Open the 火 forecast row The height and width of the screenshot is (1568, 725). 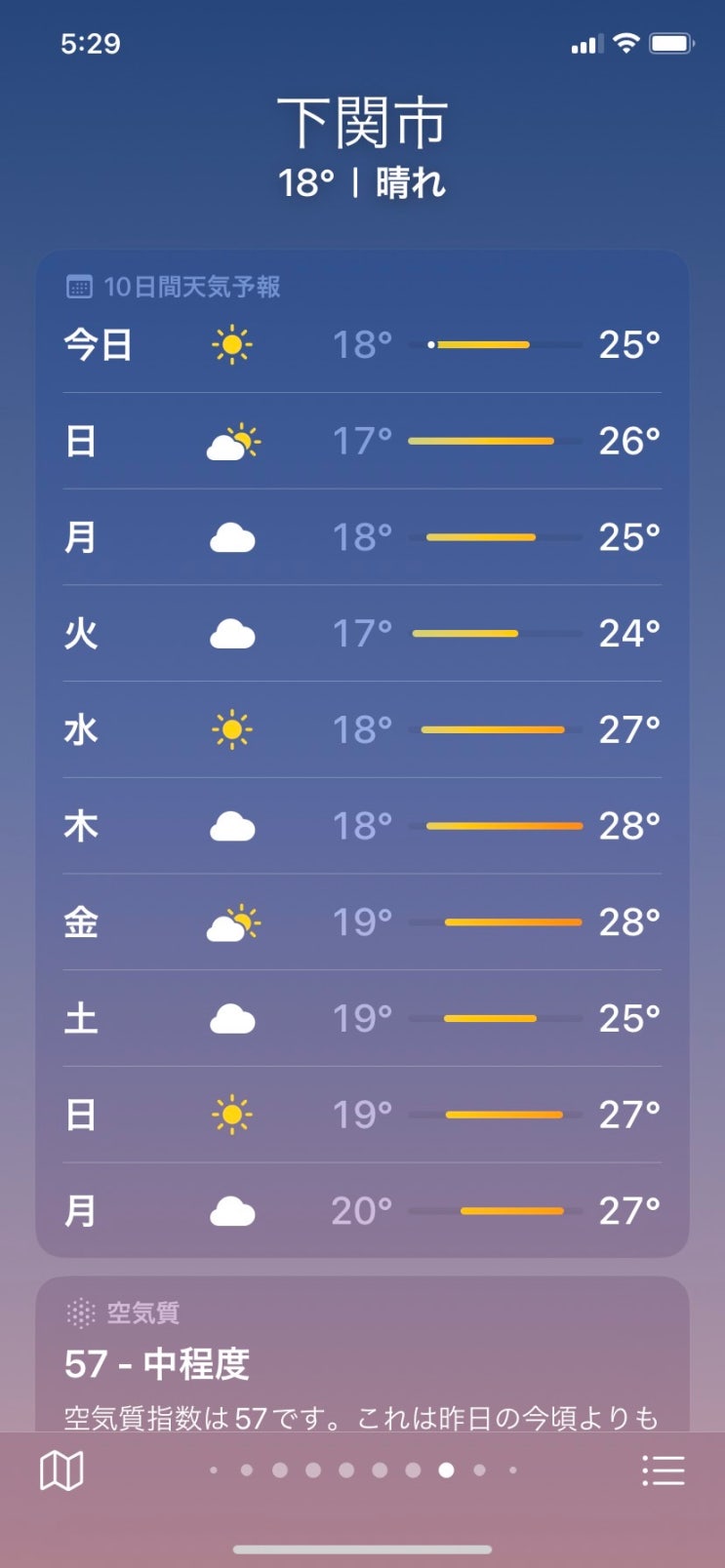click(362, 633)
